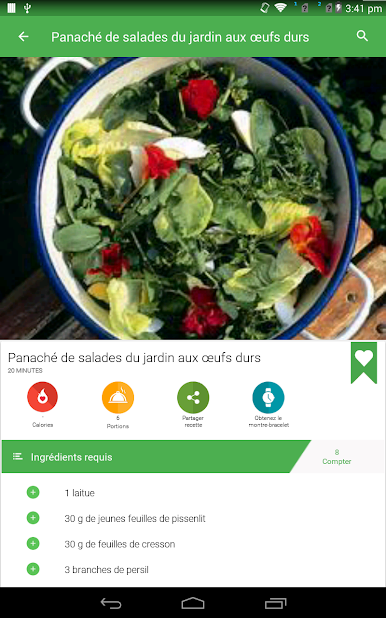This screenshot has height=618, width=386.
Task: Add 1 laitue with its plus icon
Action: click(33, 492)
